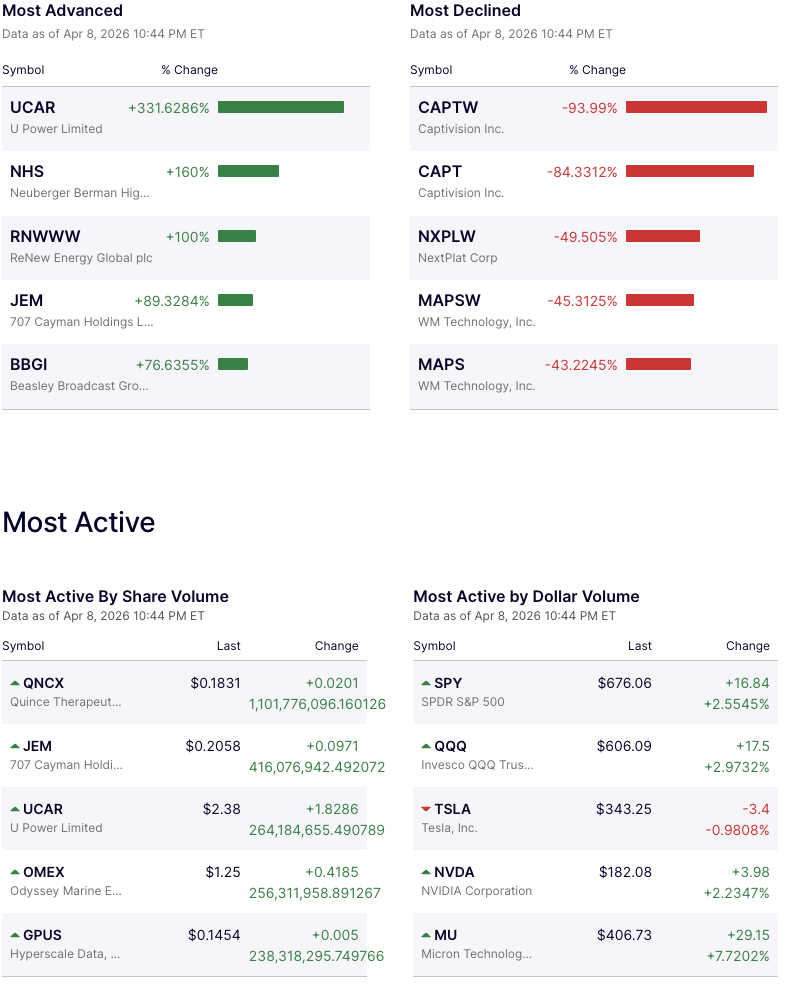Open MU Micron Technology quote
The width and height of the screenshot is (800, 984).
445,936
